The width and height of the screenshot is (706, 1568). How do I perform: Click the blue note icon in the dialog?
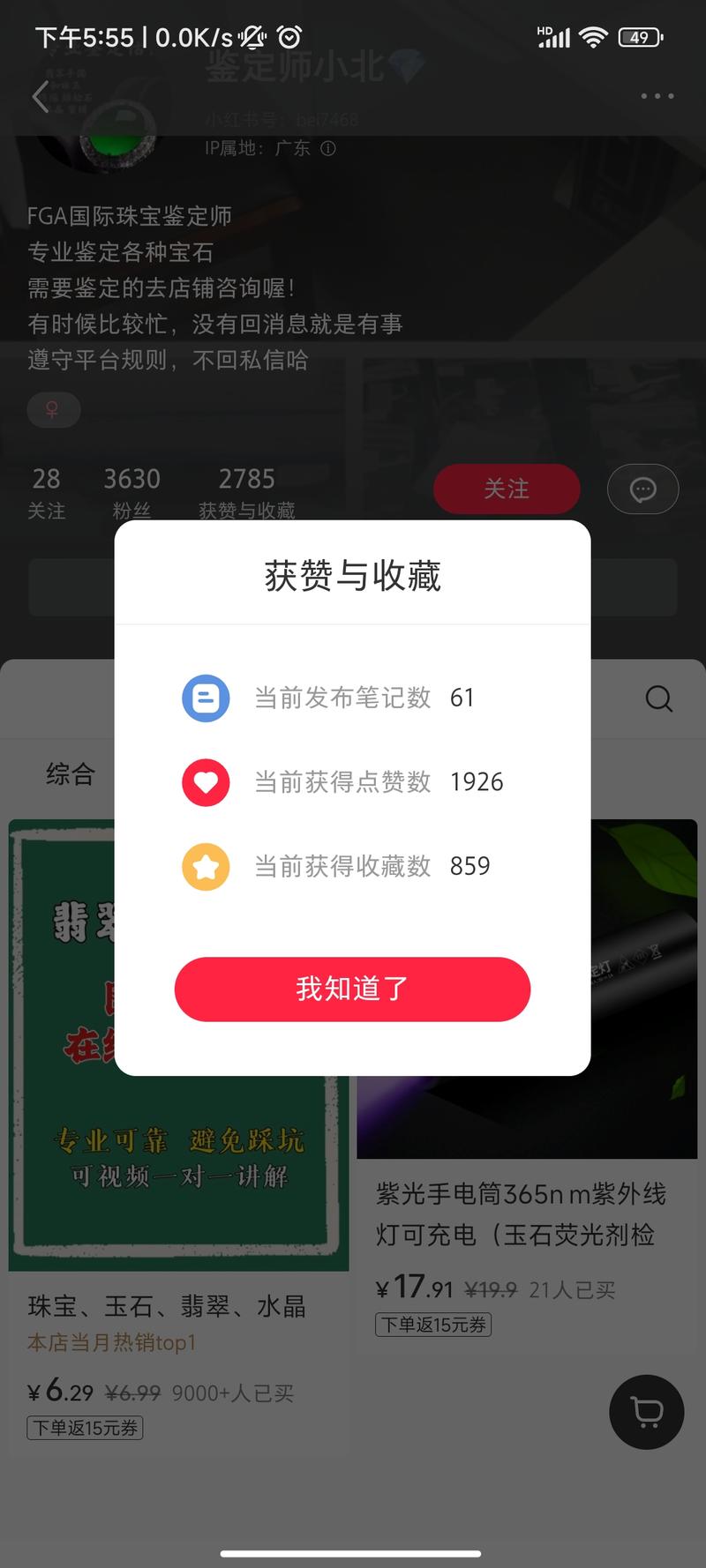click(206, 698)
